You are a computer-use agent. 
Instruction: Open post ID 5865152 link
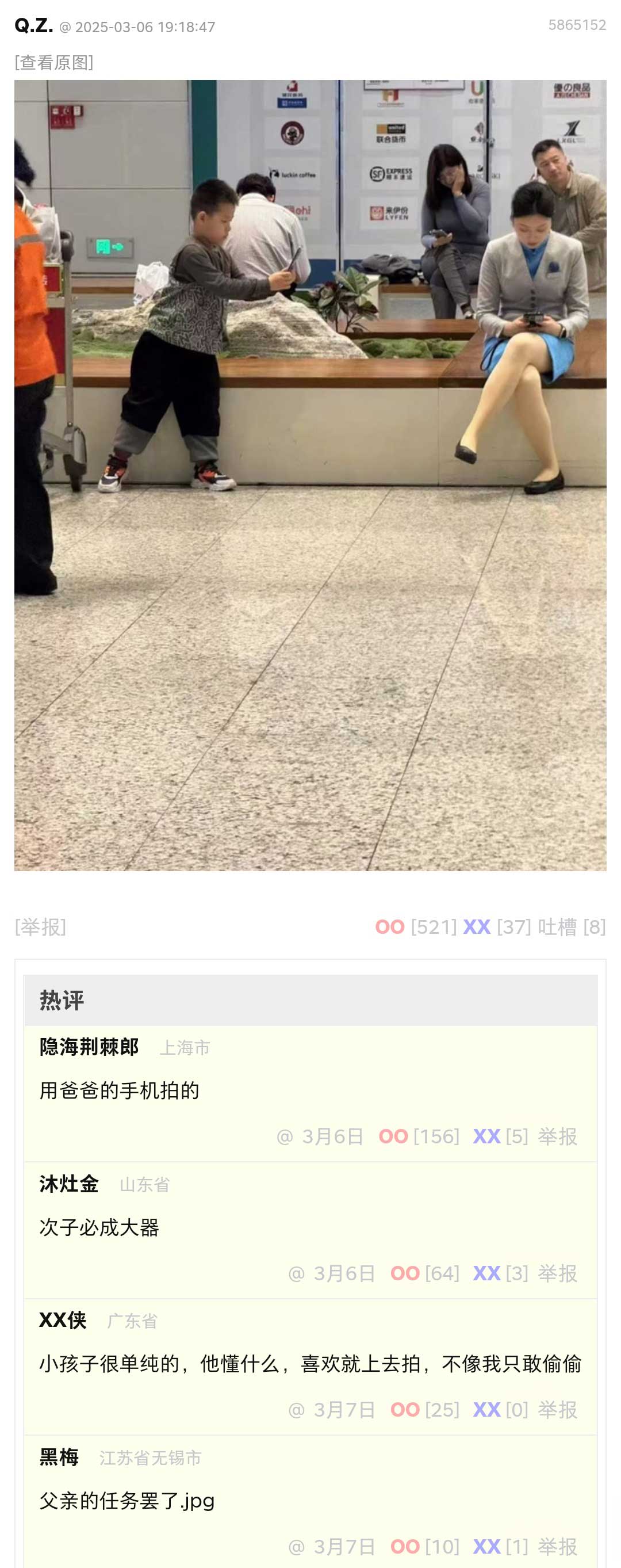point(577,25)
